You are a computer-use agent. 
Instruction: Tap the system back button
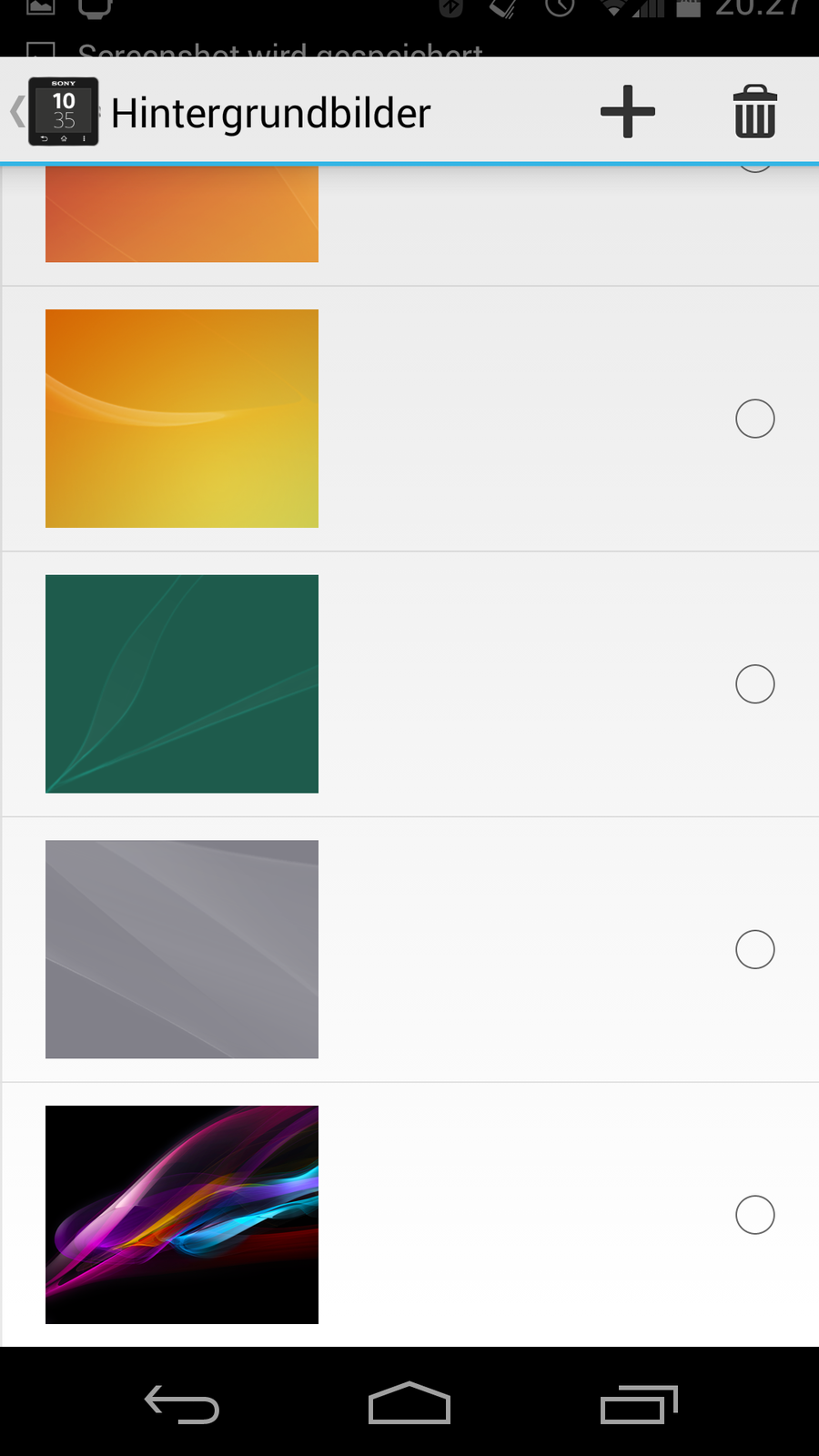pos(182,1404)
